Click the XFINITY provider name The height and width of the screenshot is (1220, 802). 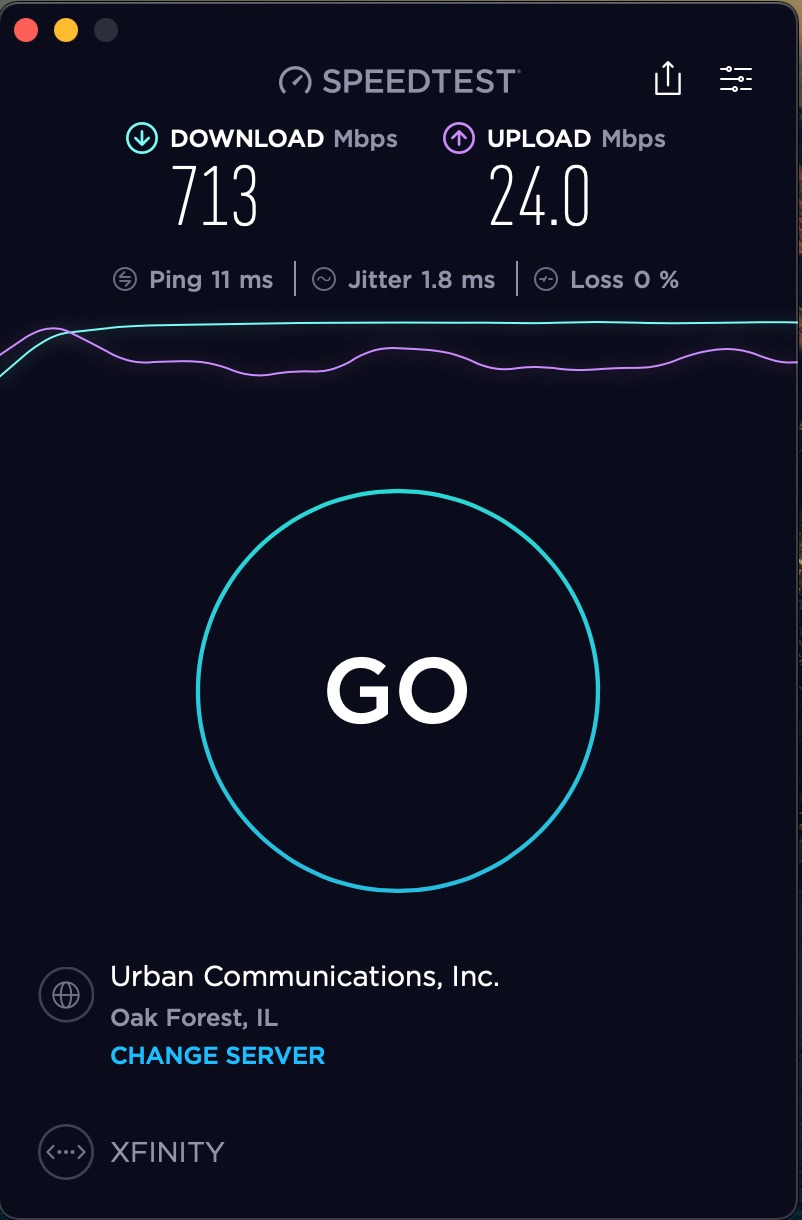[x=168, y=1152]
